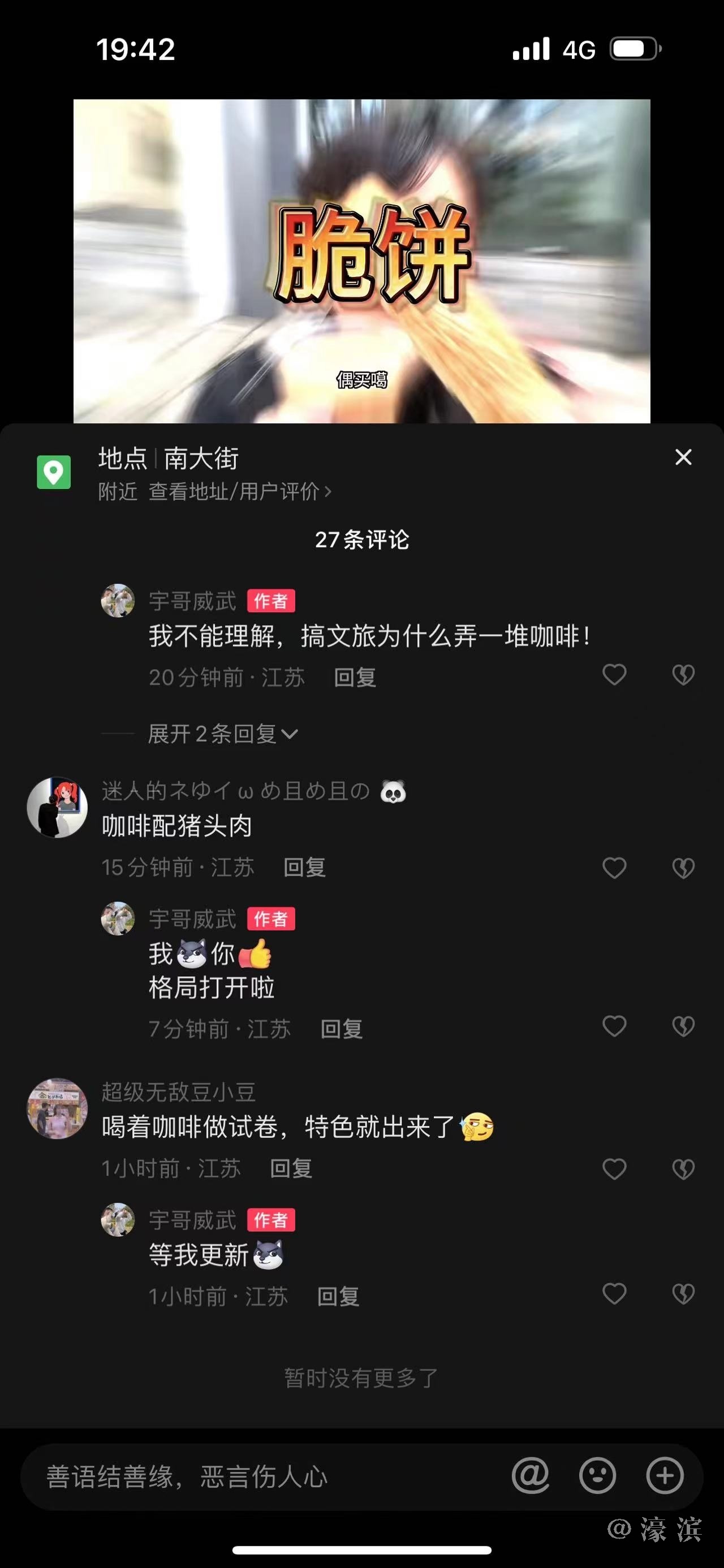724x1568 pixels.
Task: Reply to the author's comment 我不能理解
Action: pos(355,678)
